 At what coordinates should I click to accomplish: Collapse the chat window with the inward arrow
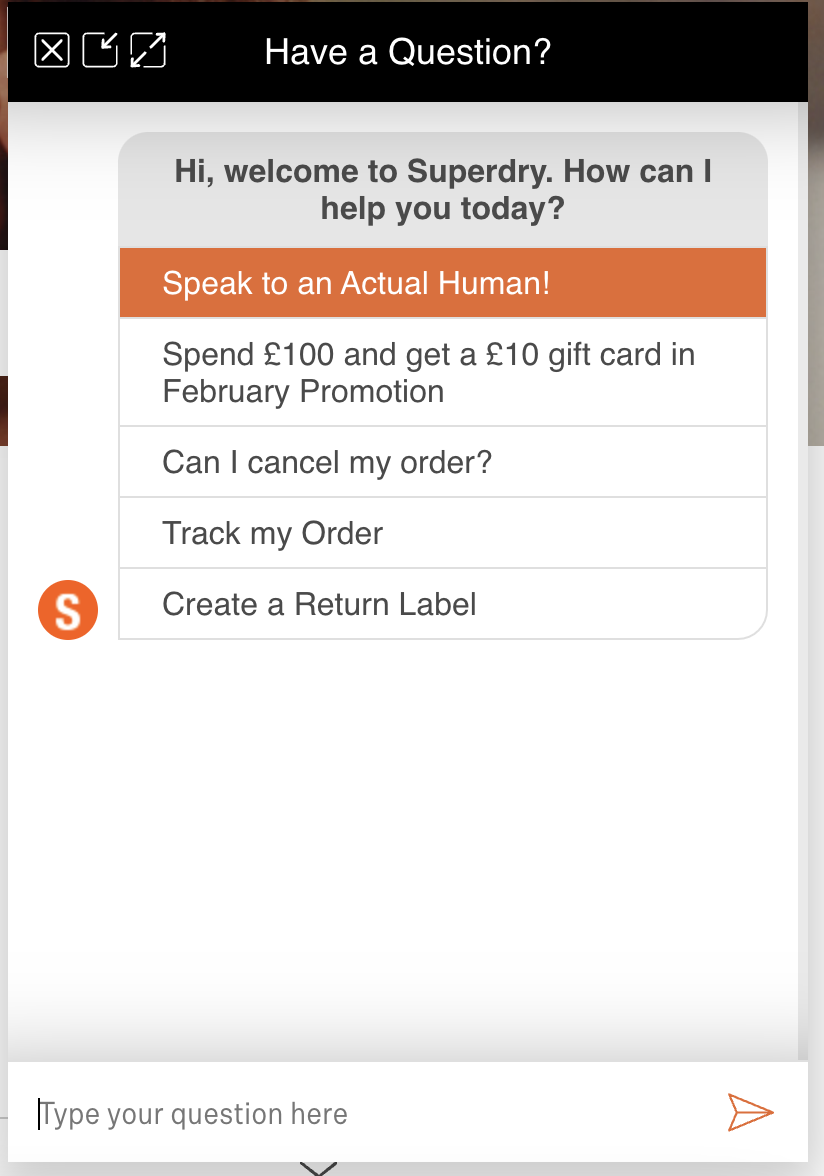[101, 50]
